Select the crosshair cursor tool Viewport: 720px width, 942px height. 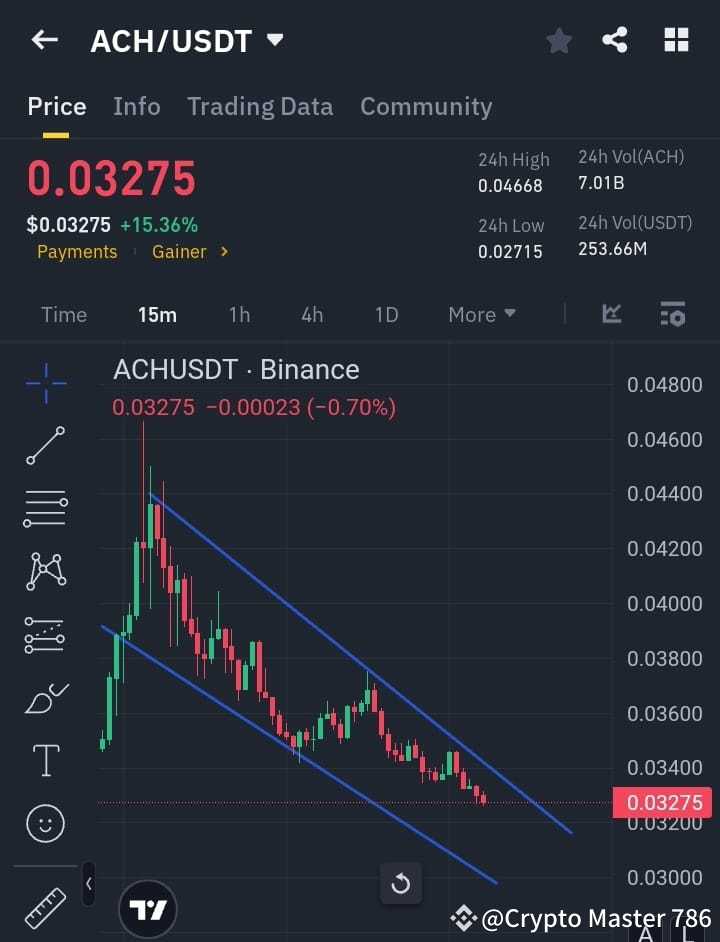click(x=44, y=384)
